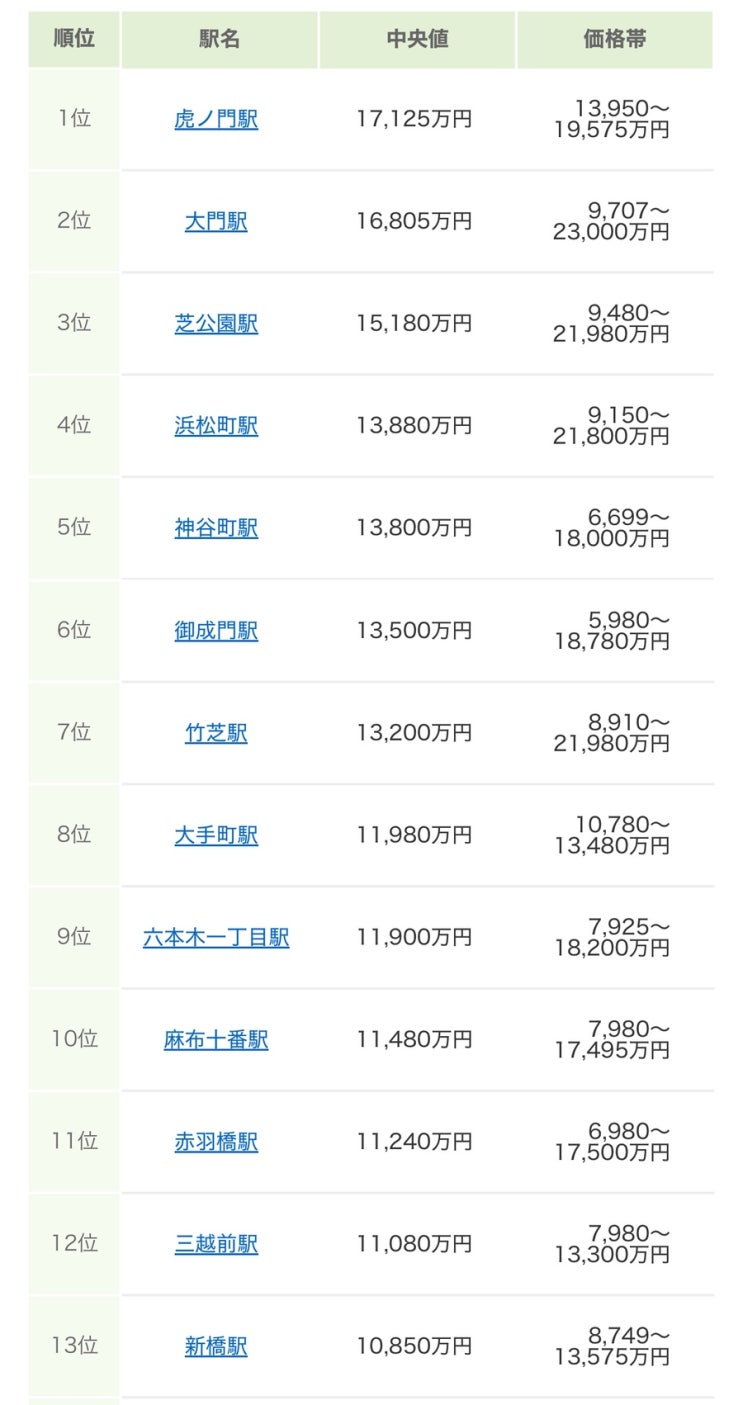Viewport: 743px width, 1405px height.
Task: Open the 新橋駅 link
Action: coord(216,1347)
